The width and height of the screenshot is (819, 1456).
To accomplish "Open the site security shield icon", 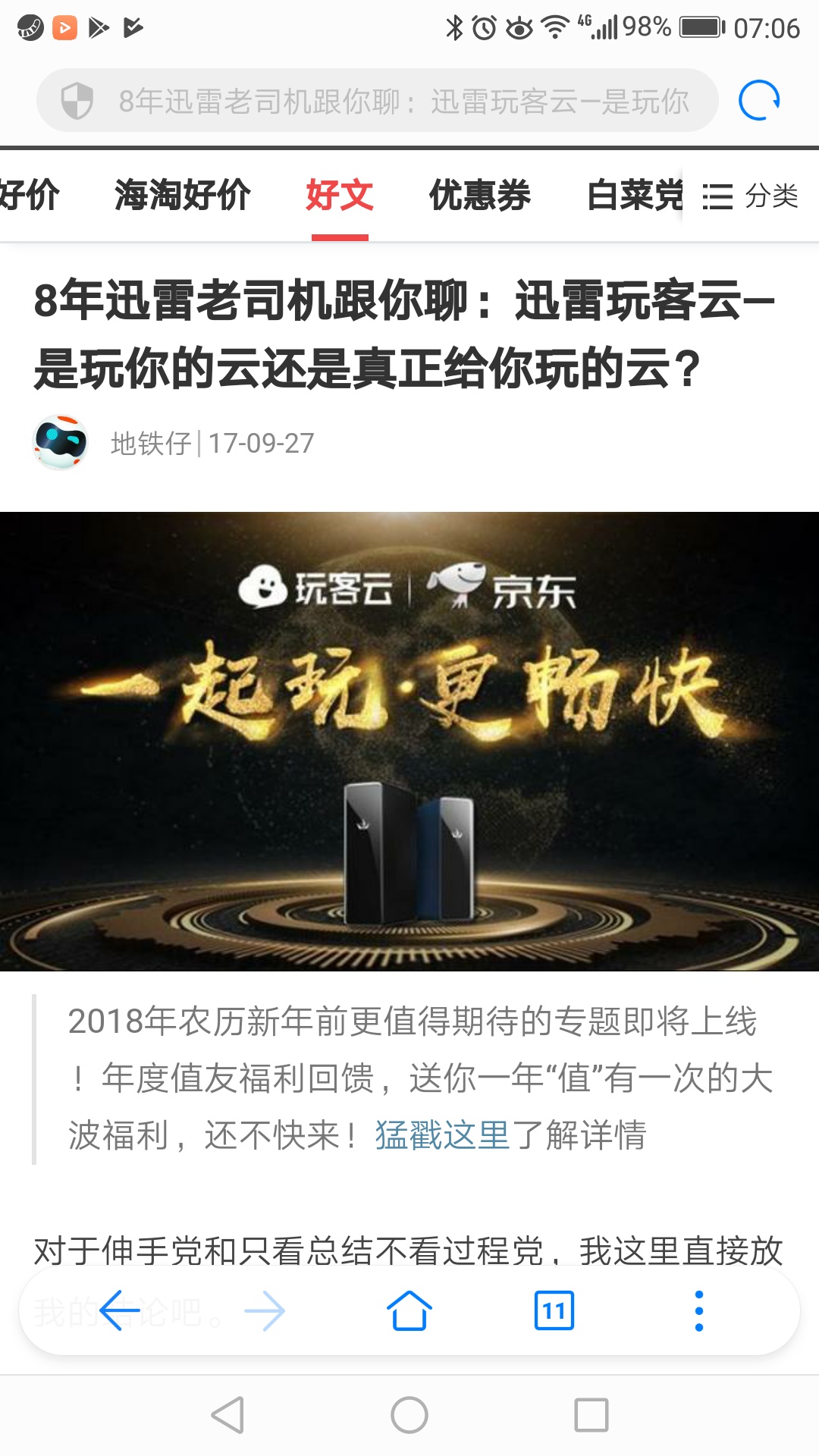I will coord(77,101).
